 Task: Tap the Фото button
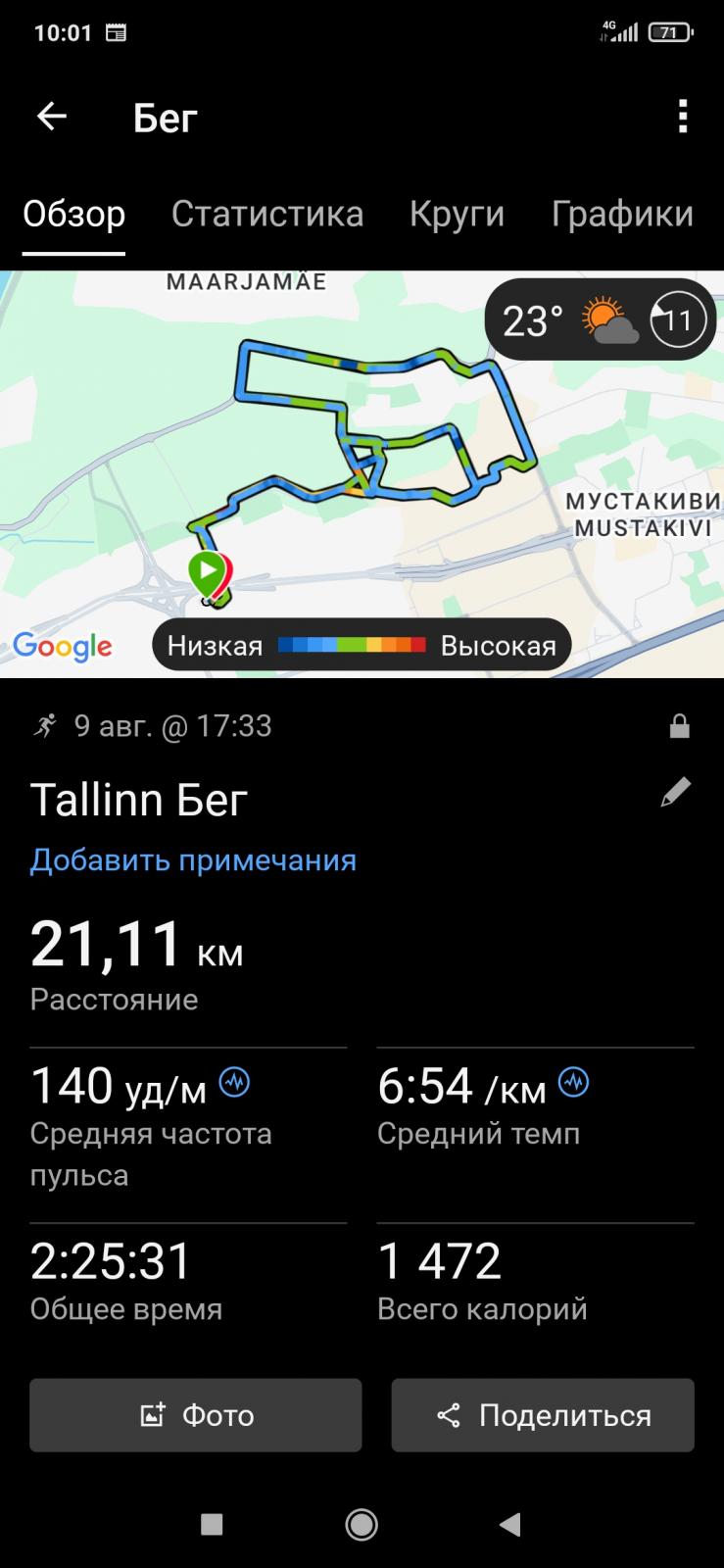tap(196, 1415)
